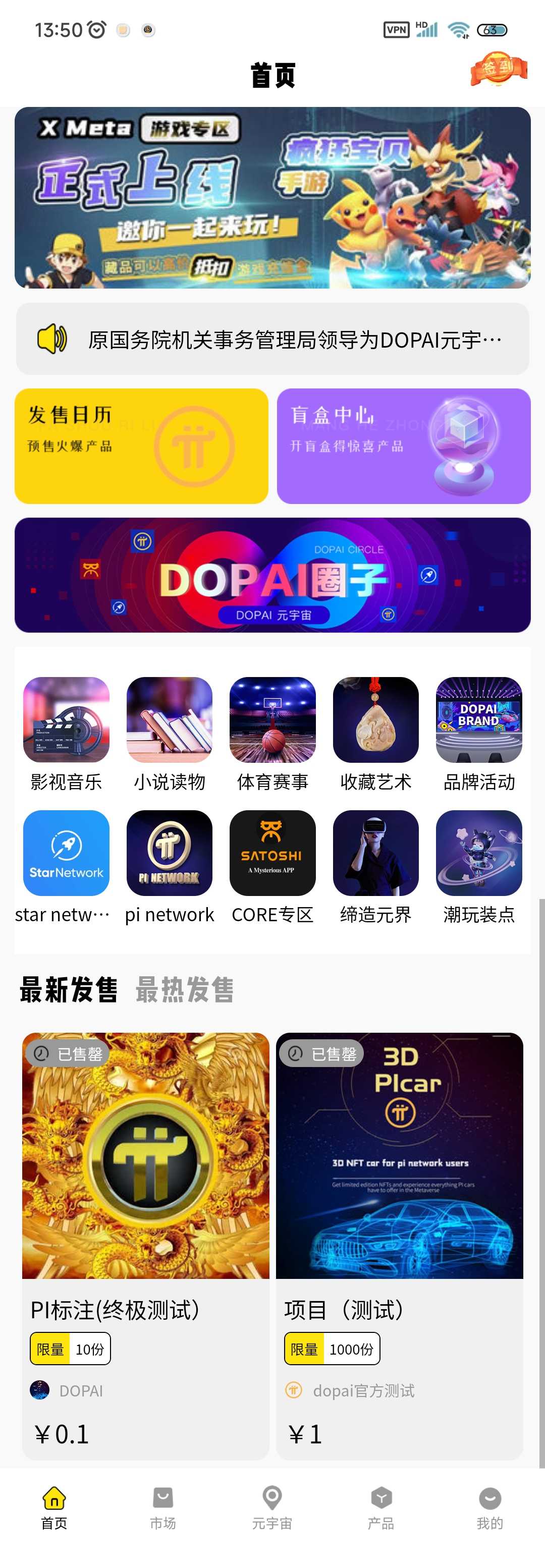Open the 盲盒中心 card
Viewport: 545px width, 1568px height.
pyautogui.click(x=403, y=446)
